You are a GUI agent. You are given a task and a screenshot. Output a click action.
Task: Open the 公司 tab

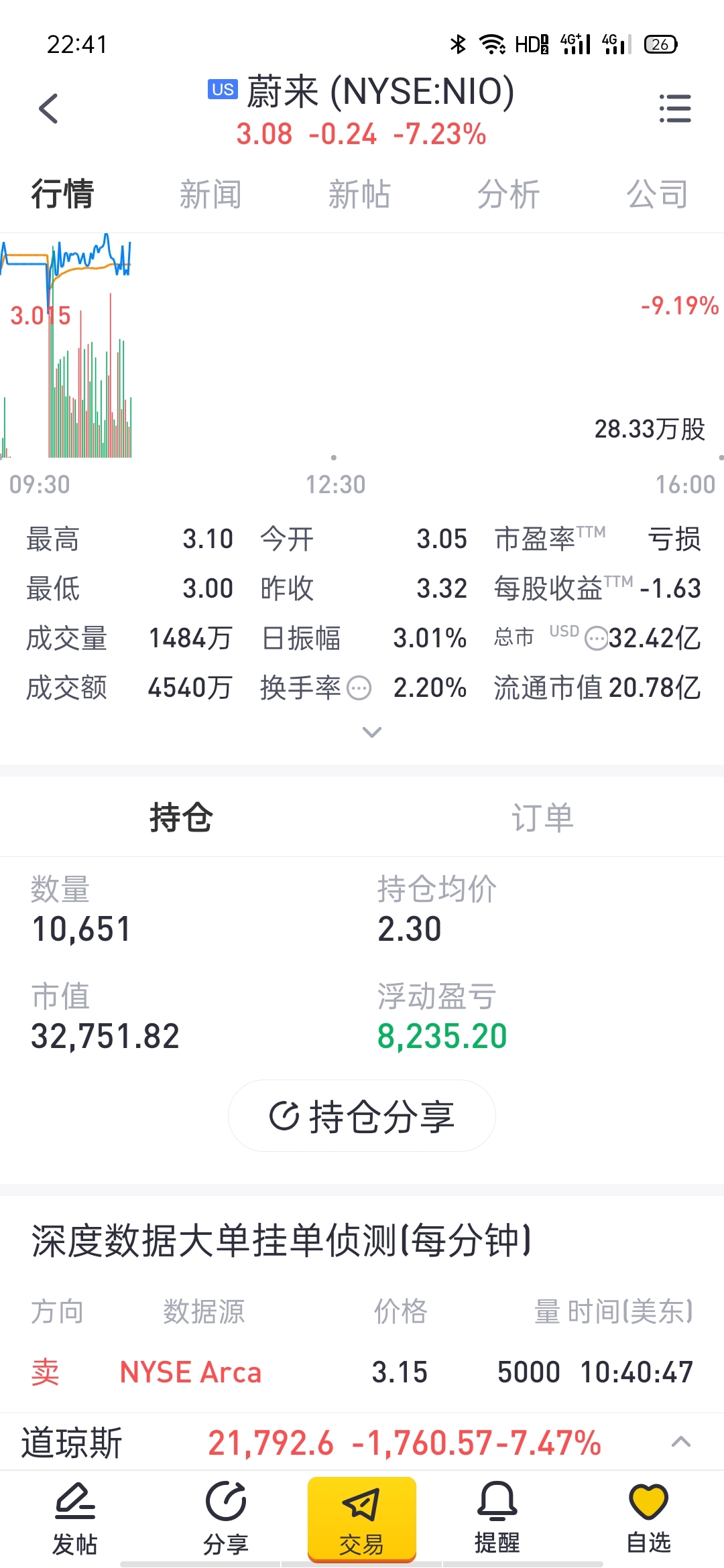click(657, 194)
